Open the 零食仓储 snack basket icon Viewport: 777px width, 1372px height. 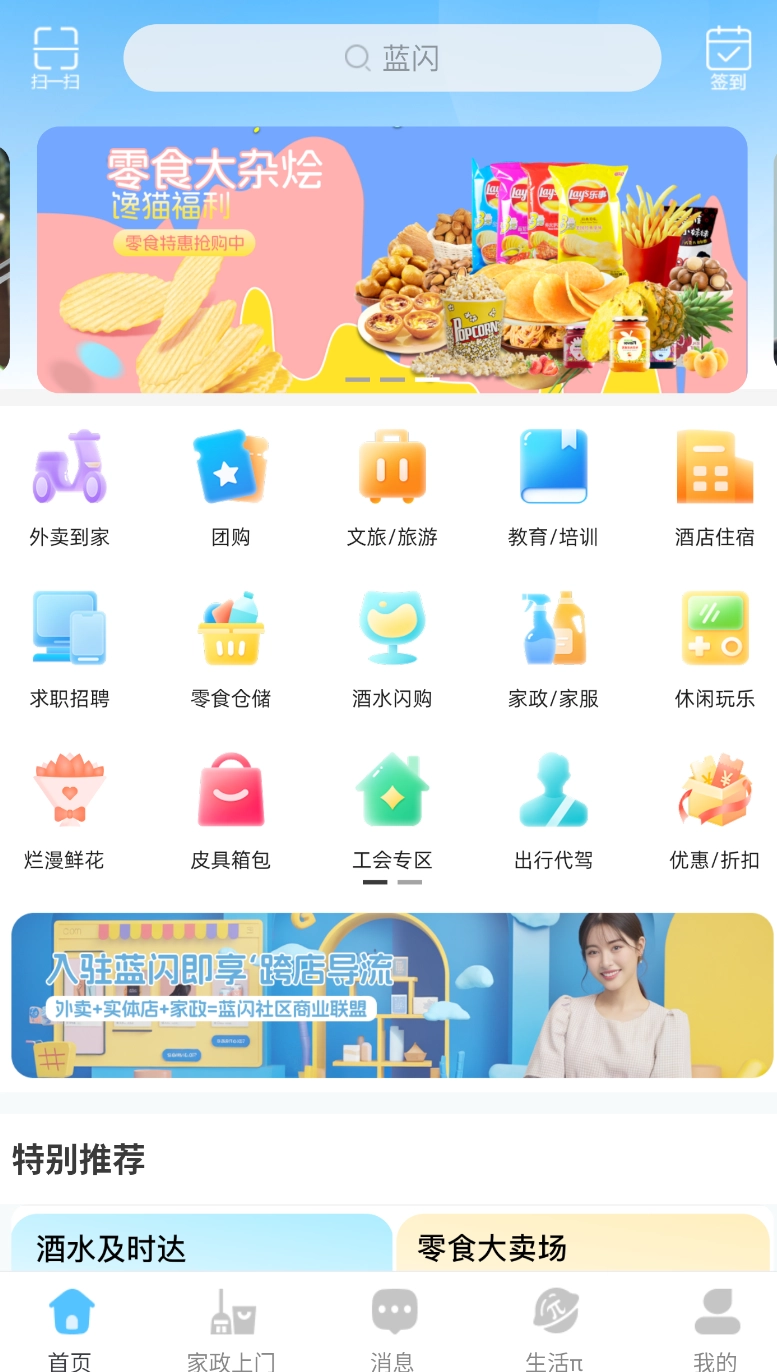[x=230, y=628]
